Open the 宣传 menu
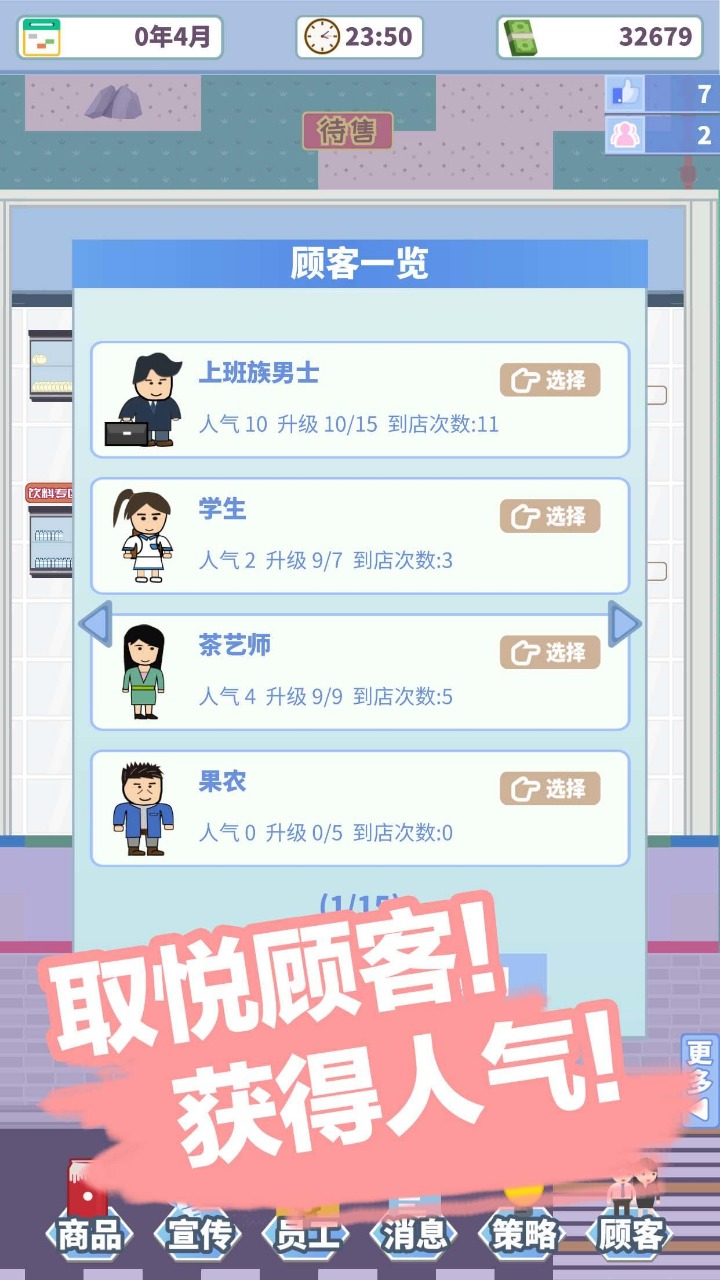This screenshot has width=720, height=1280. point(198,1235)
